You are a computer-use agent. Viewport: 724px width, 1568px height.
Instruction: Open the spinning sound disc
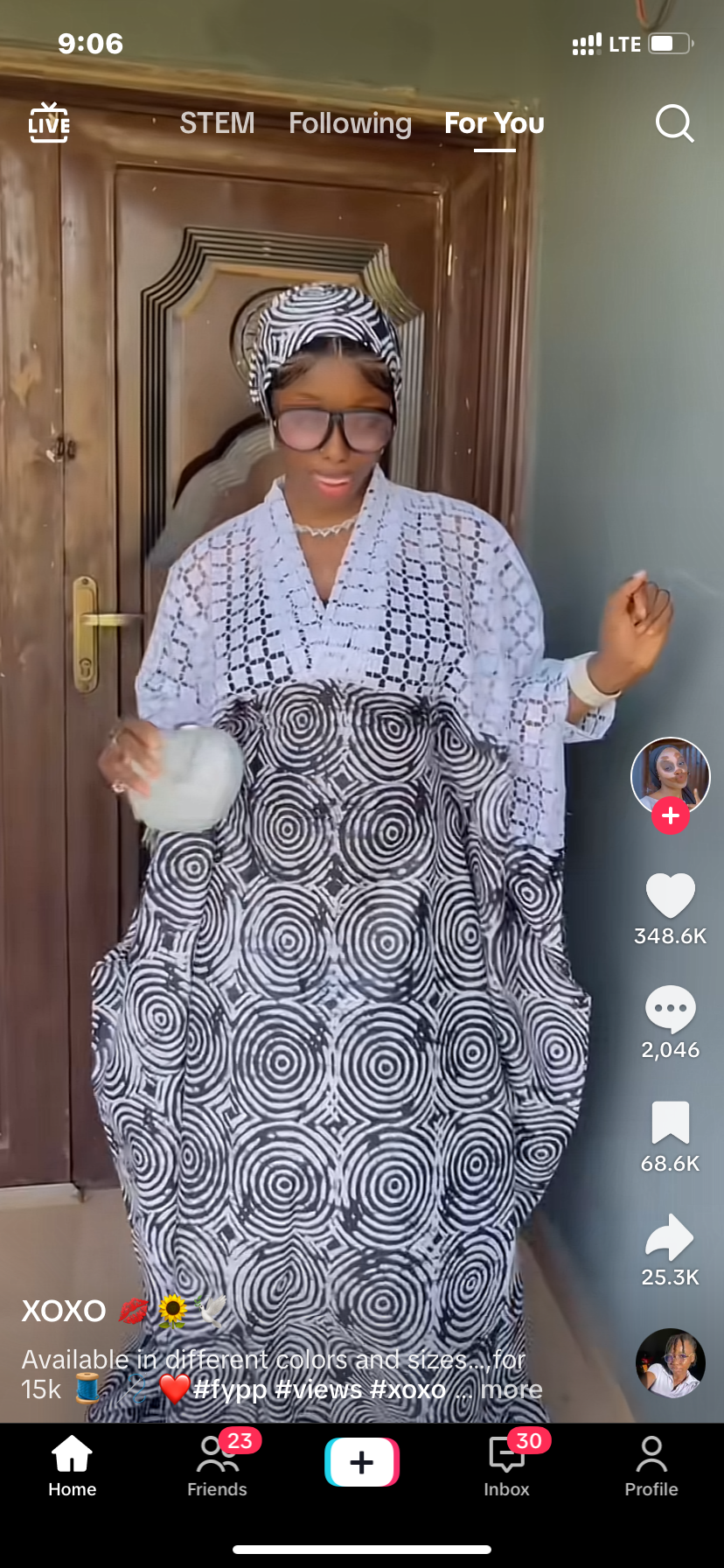[x=670, y=1363]
